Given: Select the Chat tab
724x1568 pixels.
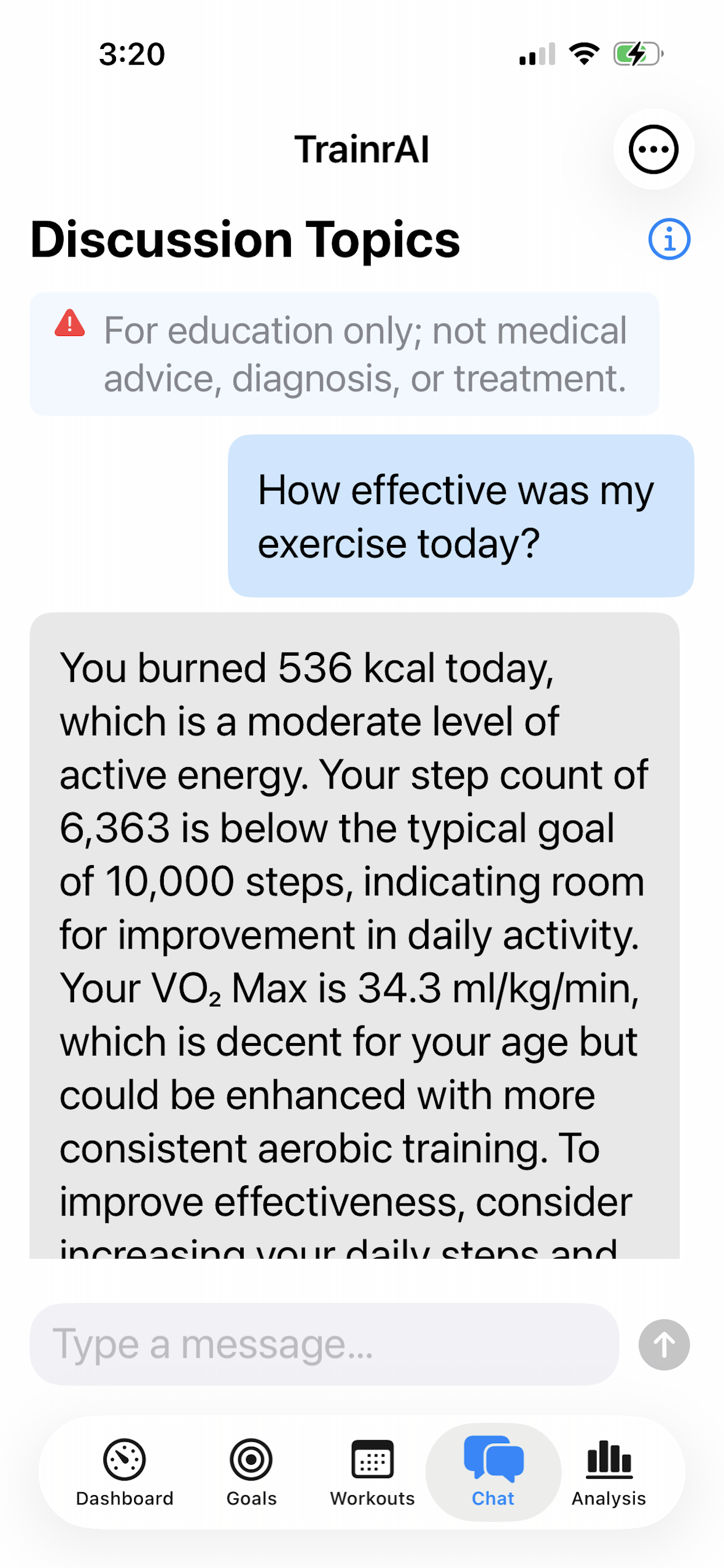Looking at the screenshot, I should tap(493, 1472).
